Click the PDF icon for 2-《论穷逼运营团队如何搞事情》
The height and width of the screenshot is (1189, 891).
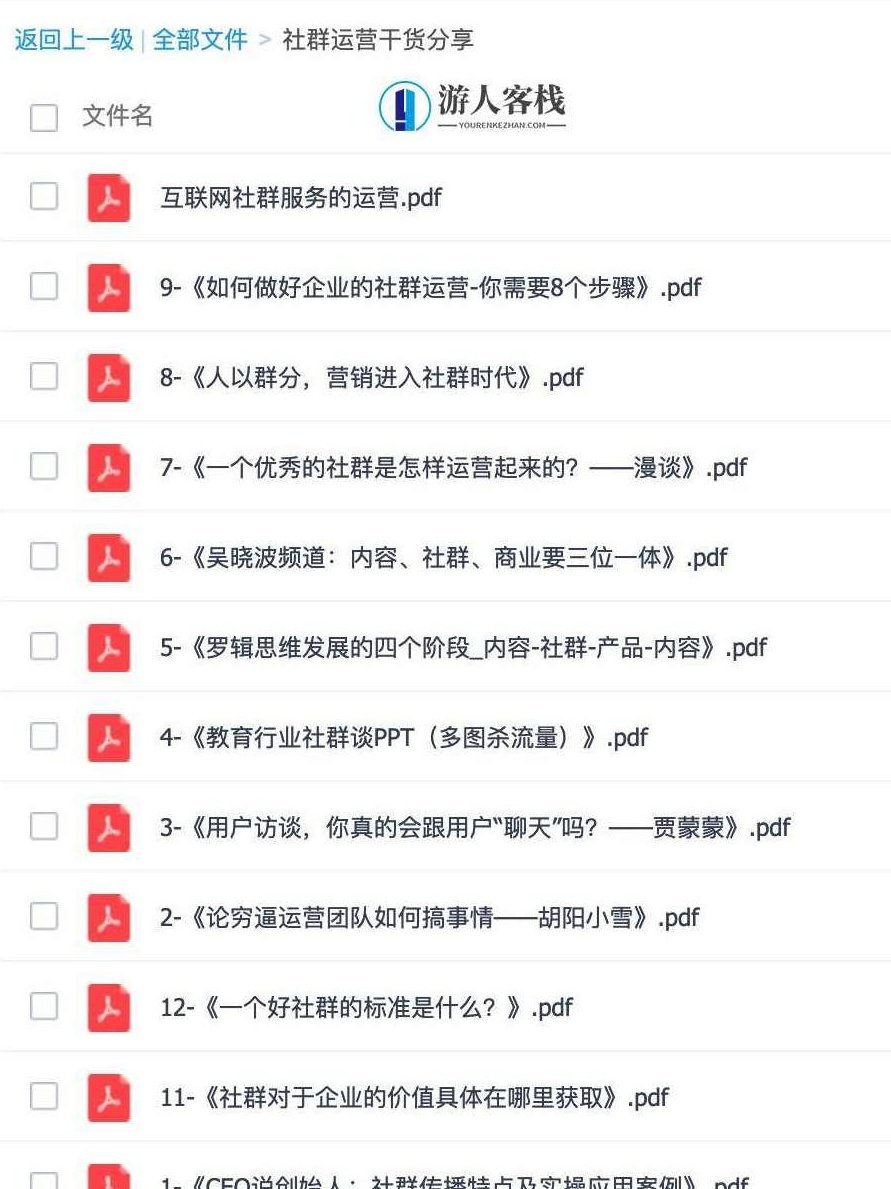coord(109,917)
